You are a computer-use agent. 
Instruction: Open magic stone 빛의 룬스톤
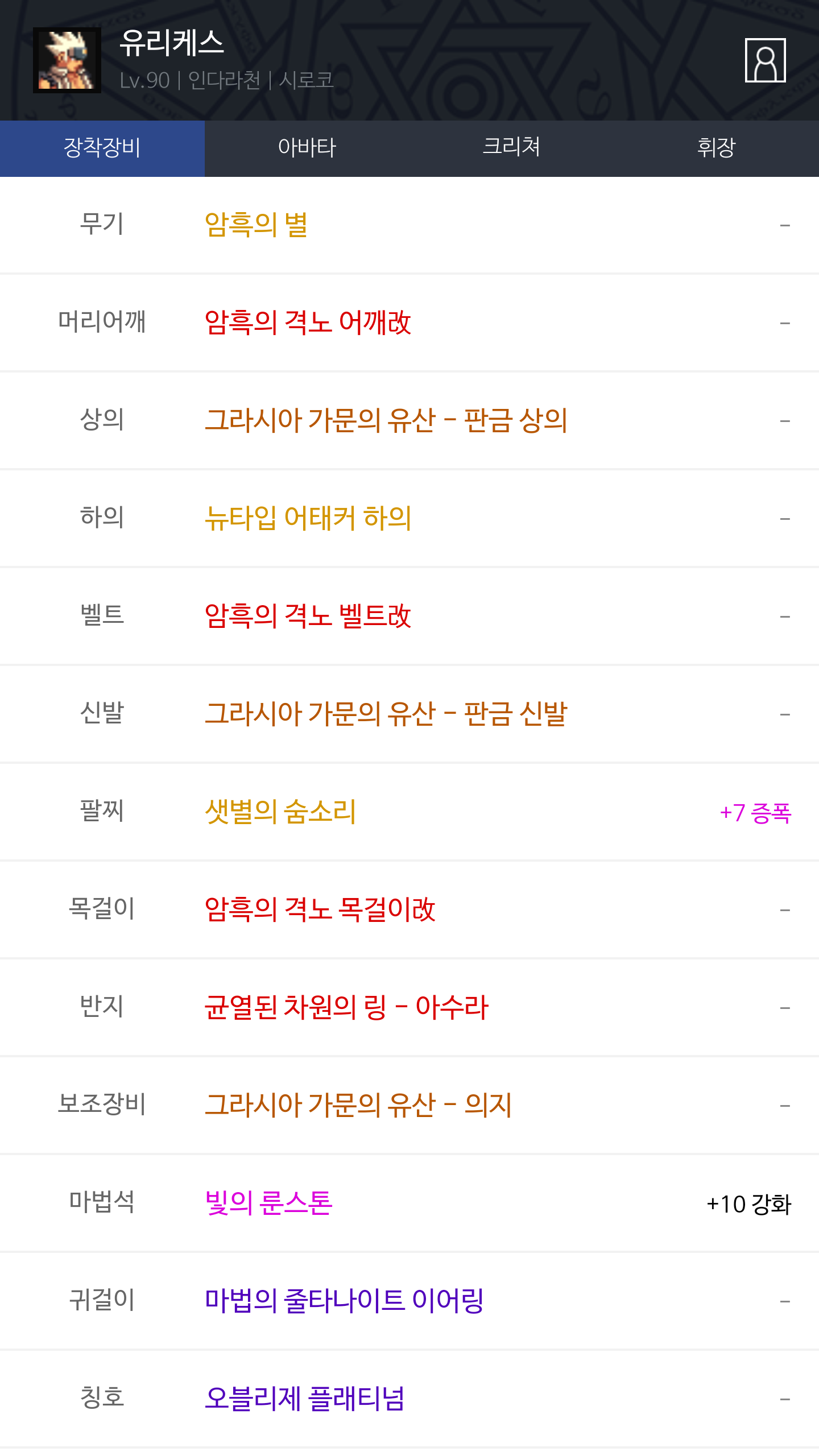(x=268, y=1203)
